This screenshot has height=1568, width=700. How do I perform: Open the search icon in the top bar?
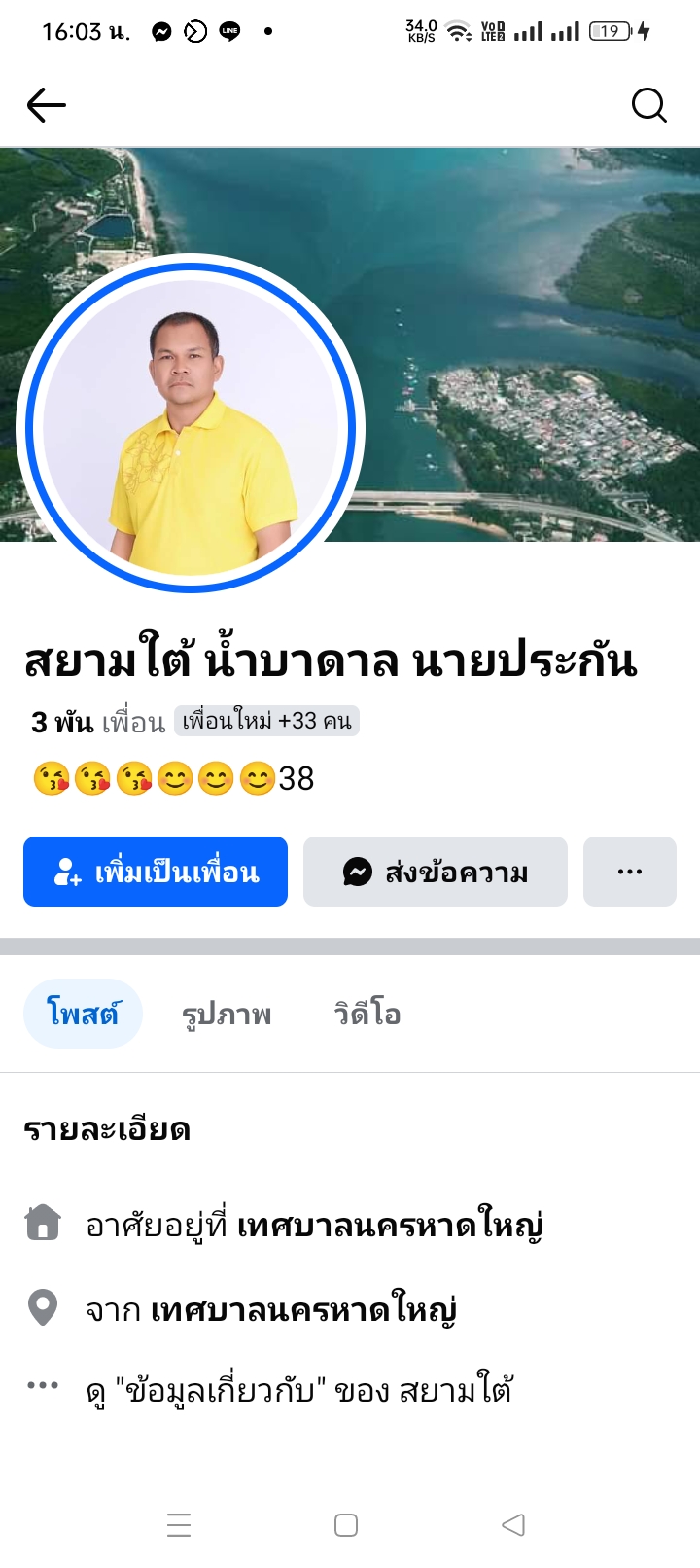pyautogui.click(x=648, y=105)
